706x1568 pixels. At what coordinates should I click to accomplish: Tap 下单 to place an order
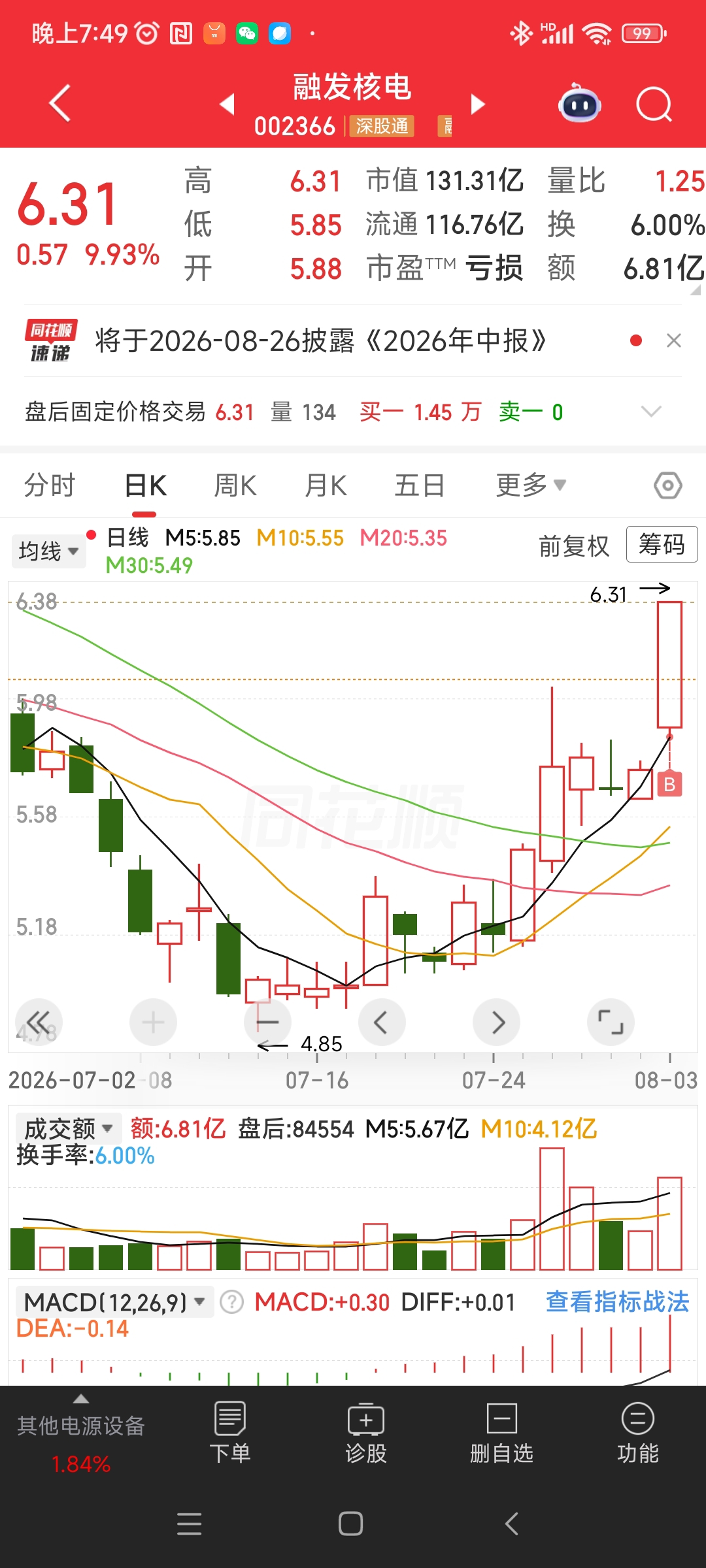(229, 1432)
